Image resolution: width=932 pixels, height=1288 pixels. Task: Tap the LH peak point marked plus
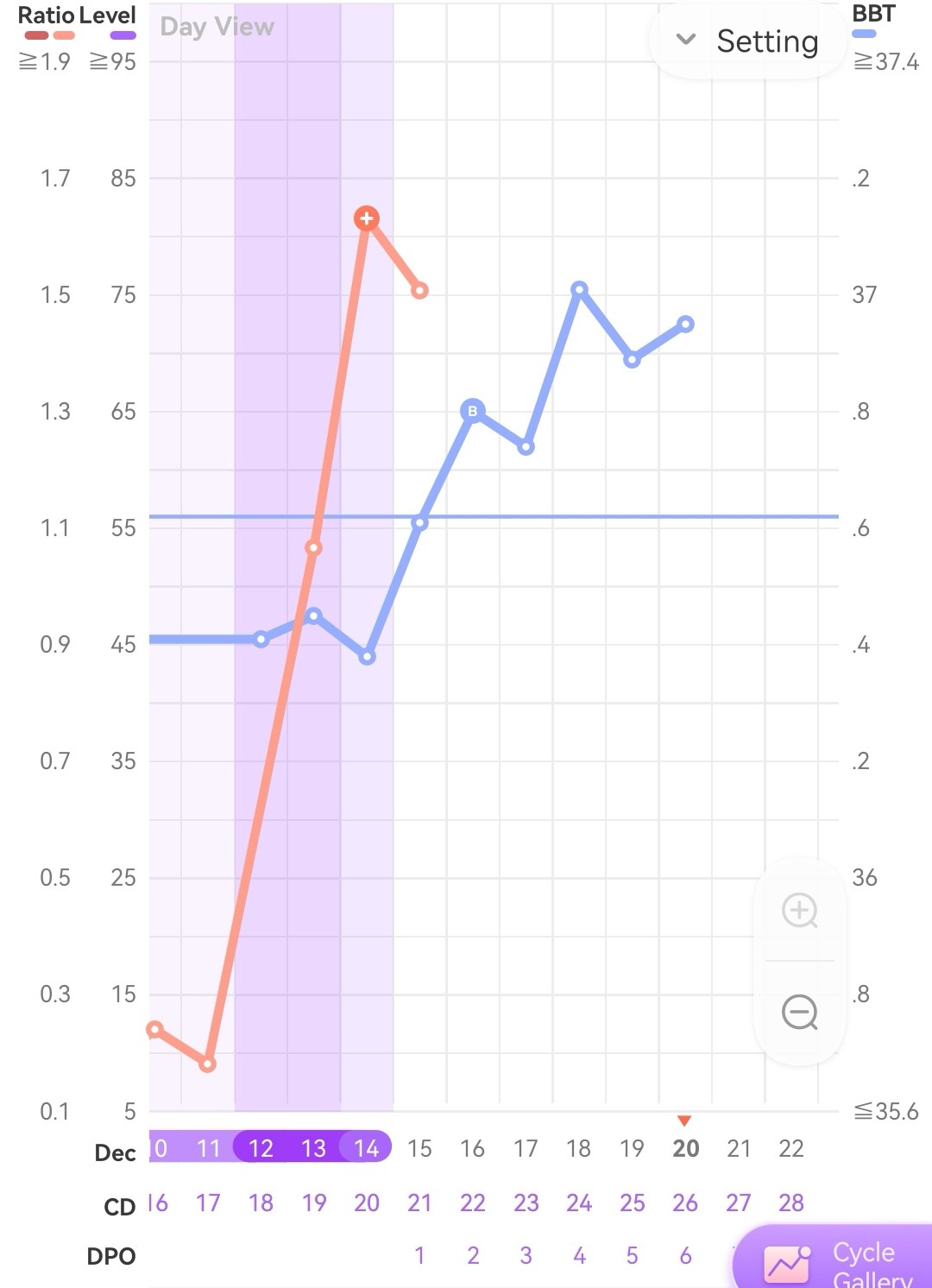pos(367,218)
